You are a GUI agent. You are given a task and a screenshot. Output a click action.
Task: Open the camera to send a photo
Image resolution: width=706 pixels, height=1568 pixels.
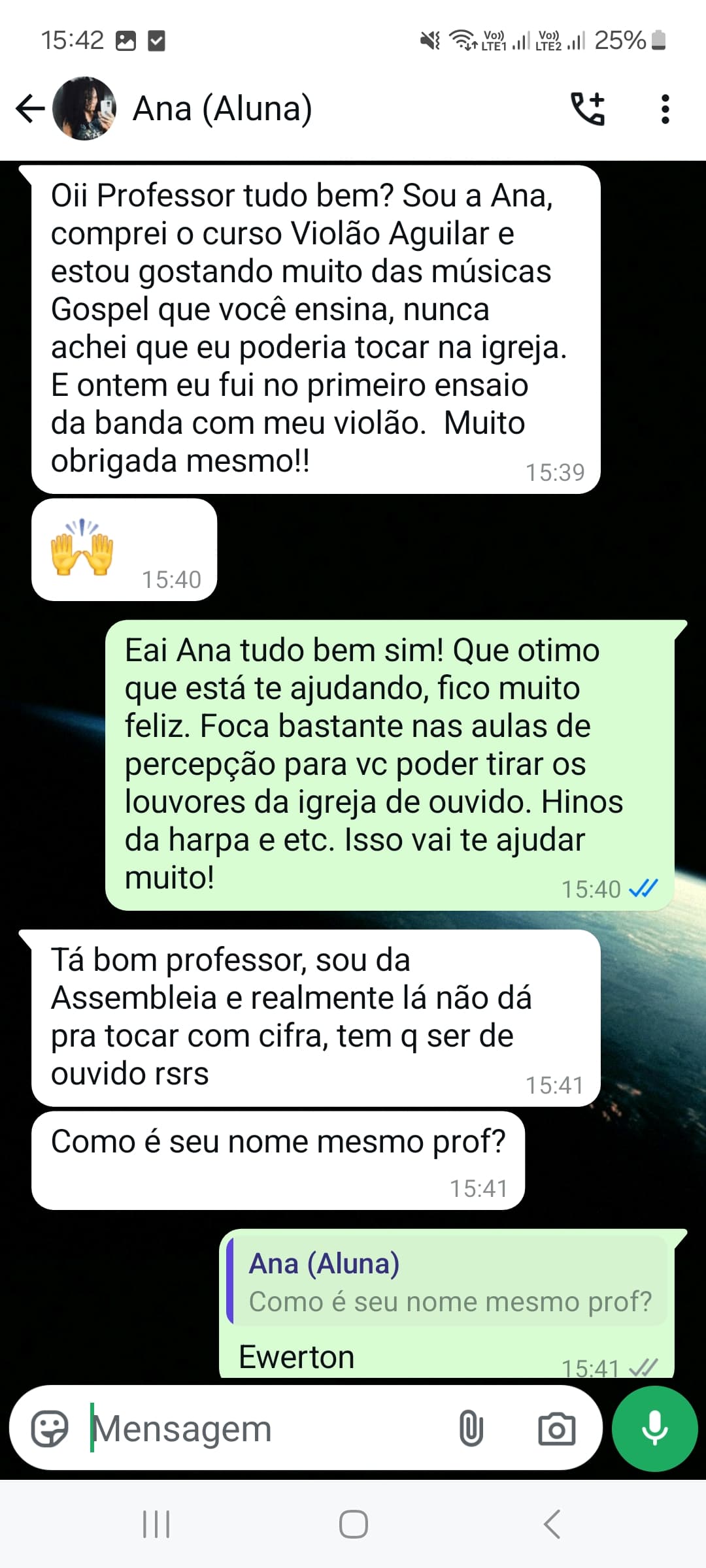pyautogui.click(x=556, y=1429)
